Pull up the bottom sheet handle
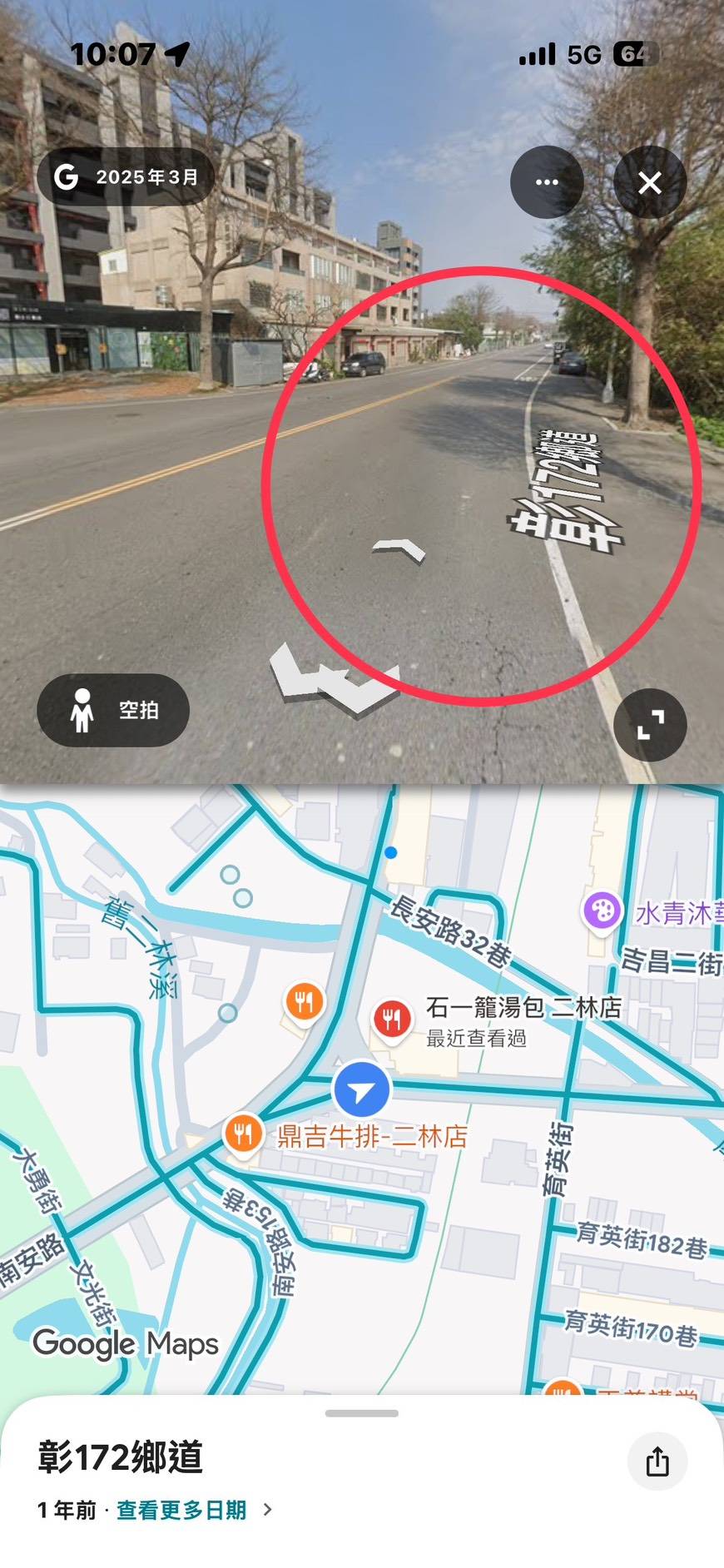Image resolution: width=724 pixels, height=1568 pixels. (x=362, y=1413)
